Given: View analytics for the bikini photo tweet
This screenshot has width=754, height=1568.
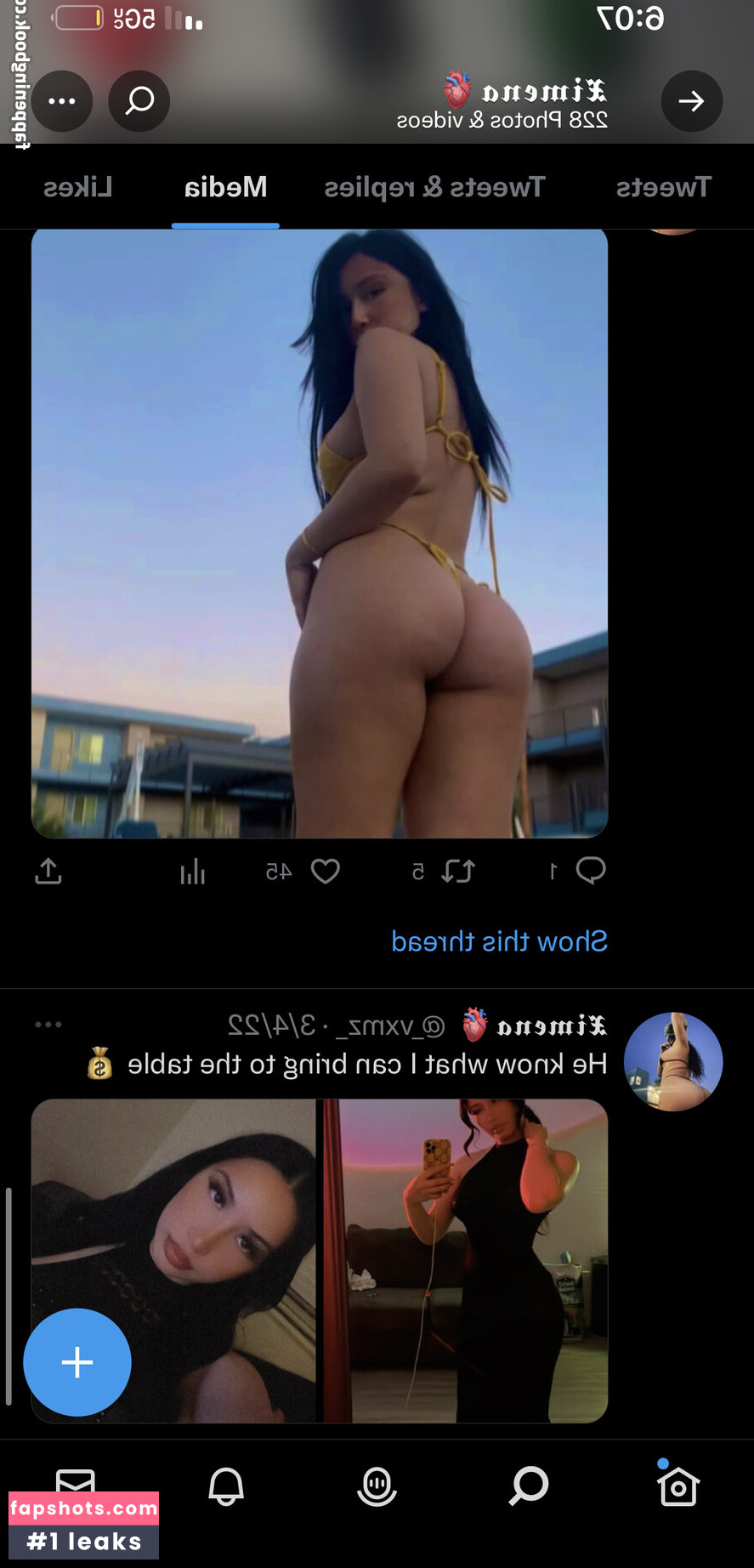Looking at the screenshot, I should (193, 872).
